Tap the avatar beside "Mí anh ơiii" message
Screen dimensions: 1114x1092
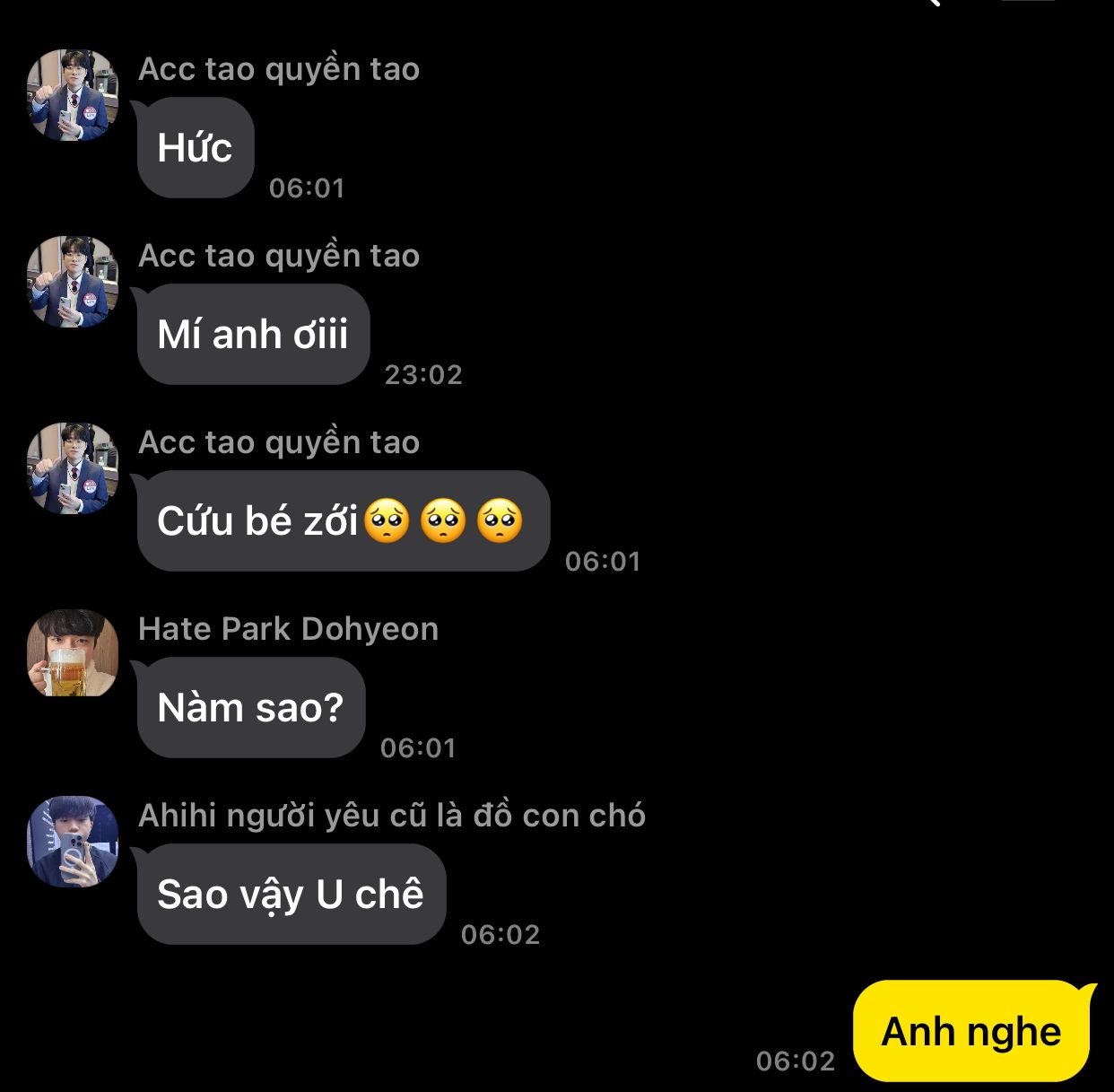[73, 281]
